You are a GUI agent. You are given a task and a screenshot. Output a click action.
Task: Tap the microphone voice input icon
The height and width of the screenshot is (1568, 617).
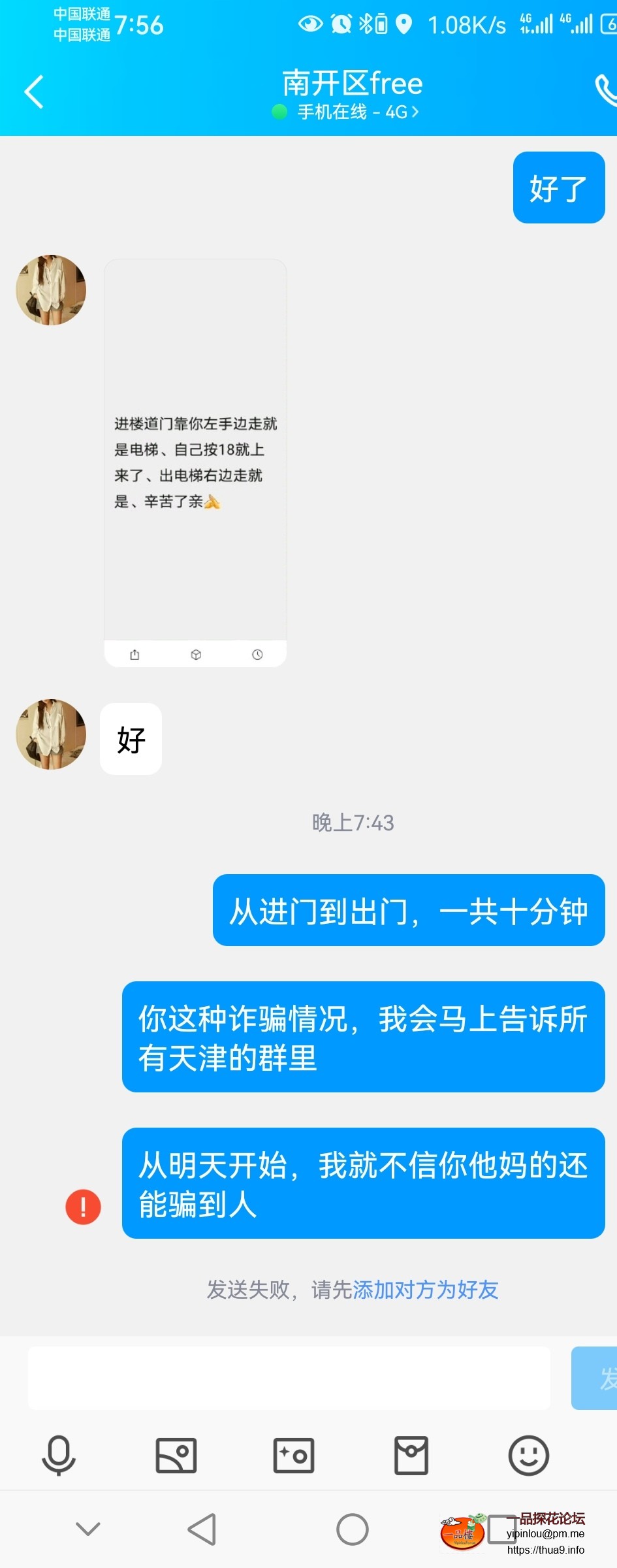(59, 1456)
